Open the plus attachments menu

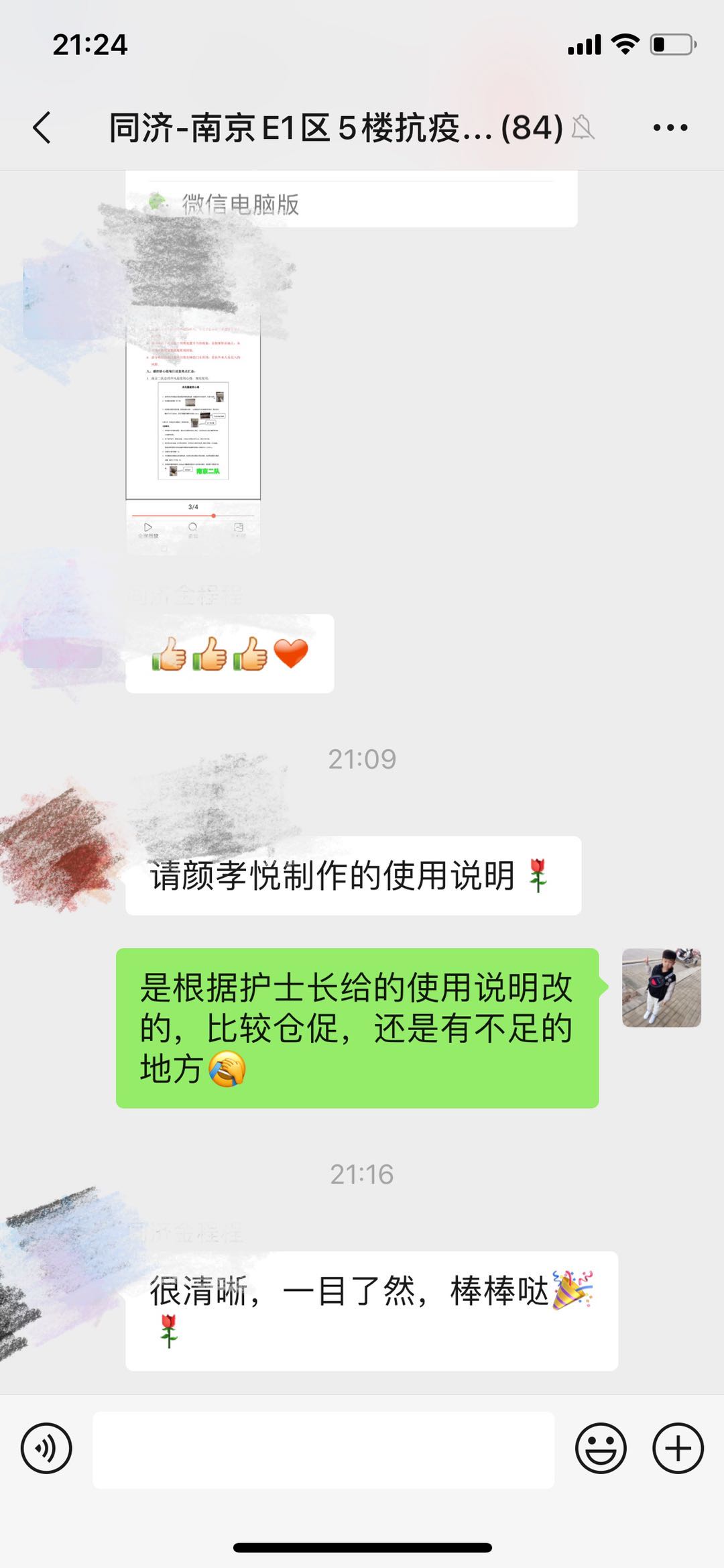click(x=678, y=1448)
